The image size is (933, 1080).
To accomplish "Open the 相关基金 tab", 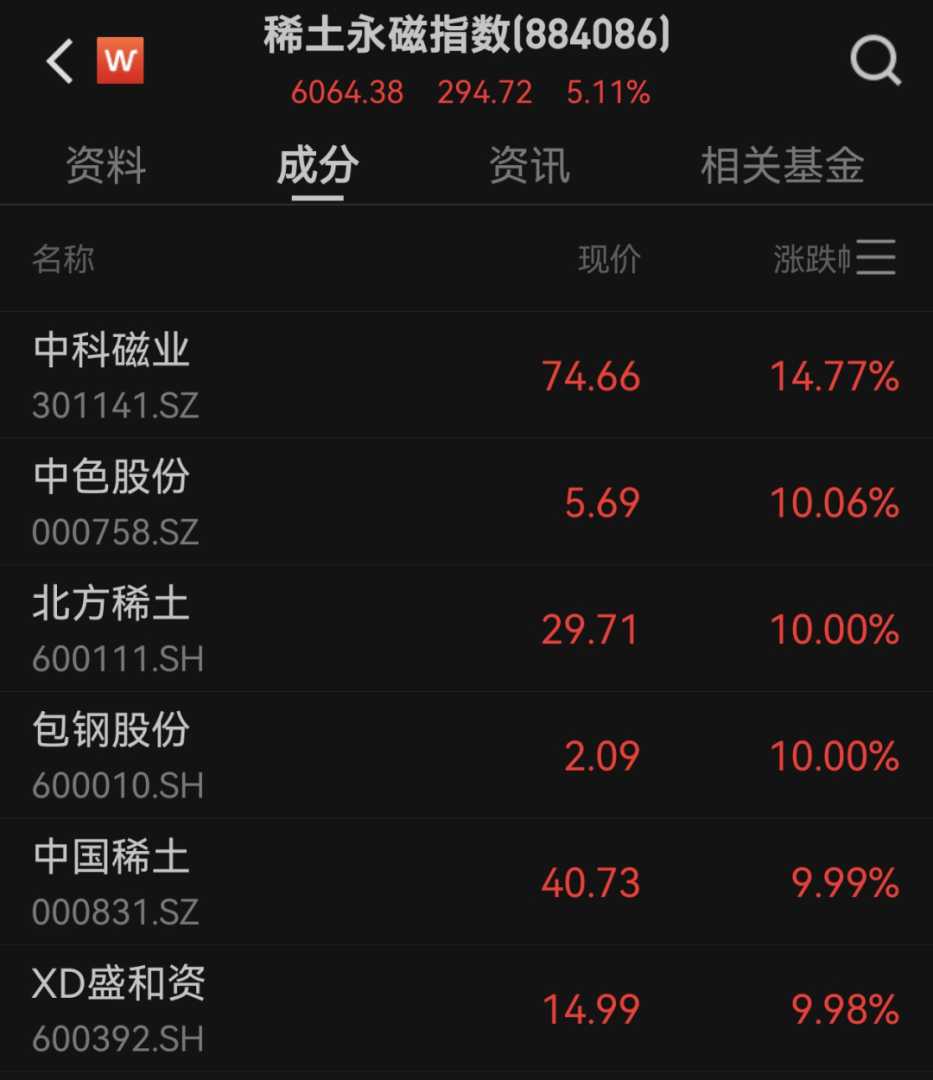I will pos(782,165).
